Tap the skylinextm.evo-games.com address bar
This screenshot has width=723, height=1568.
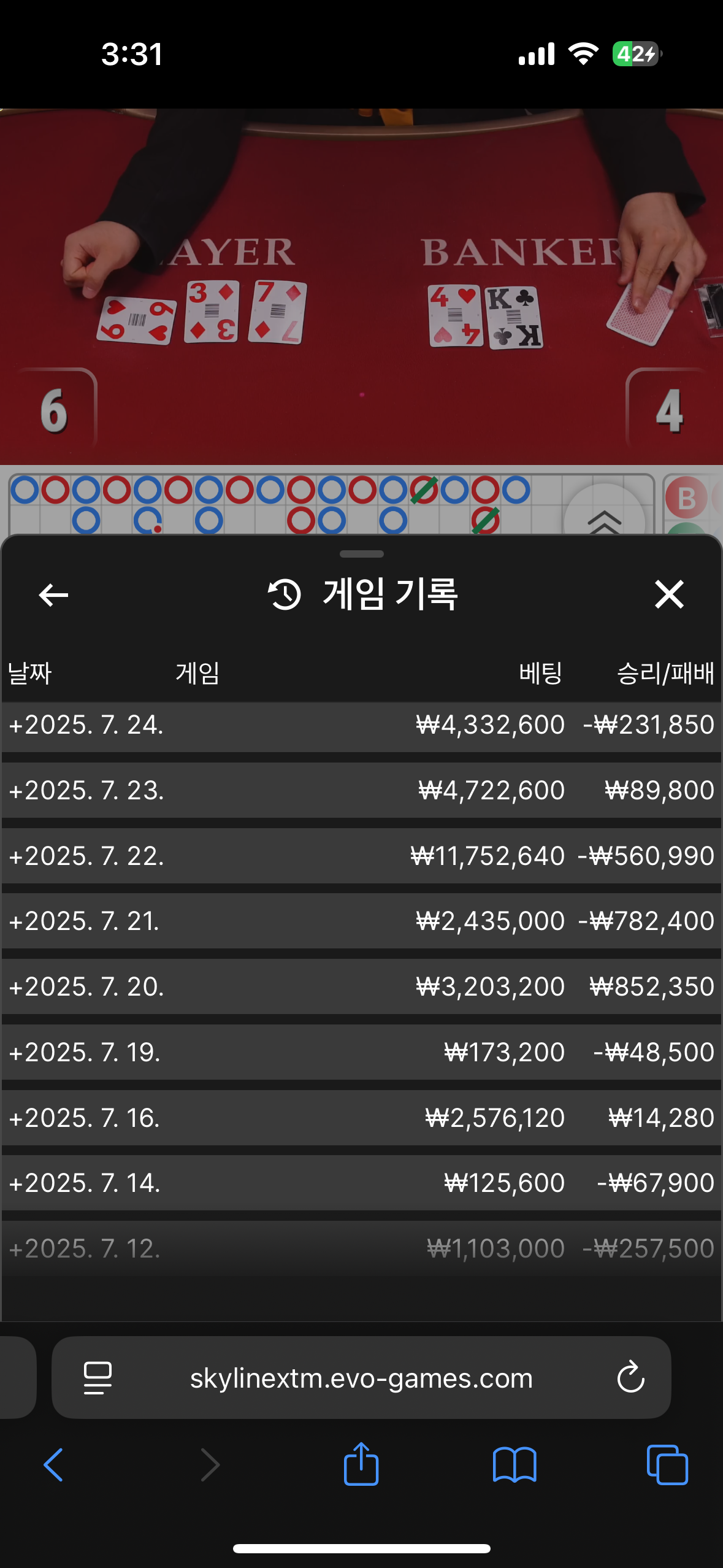[361, 1378]
